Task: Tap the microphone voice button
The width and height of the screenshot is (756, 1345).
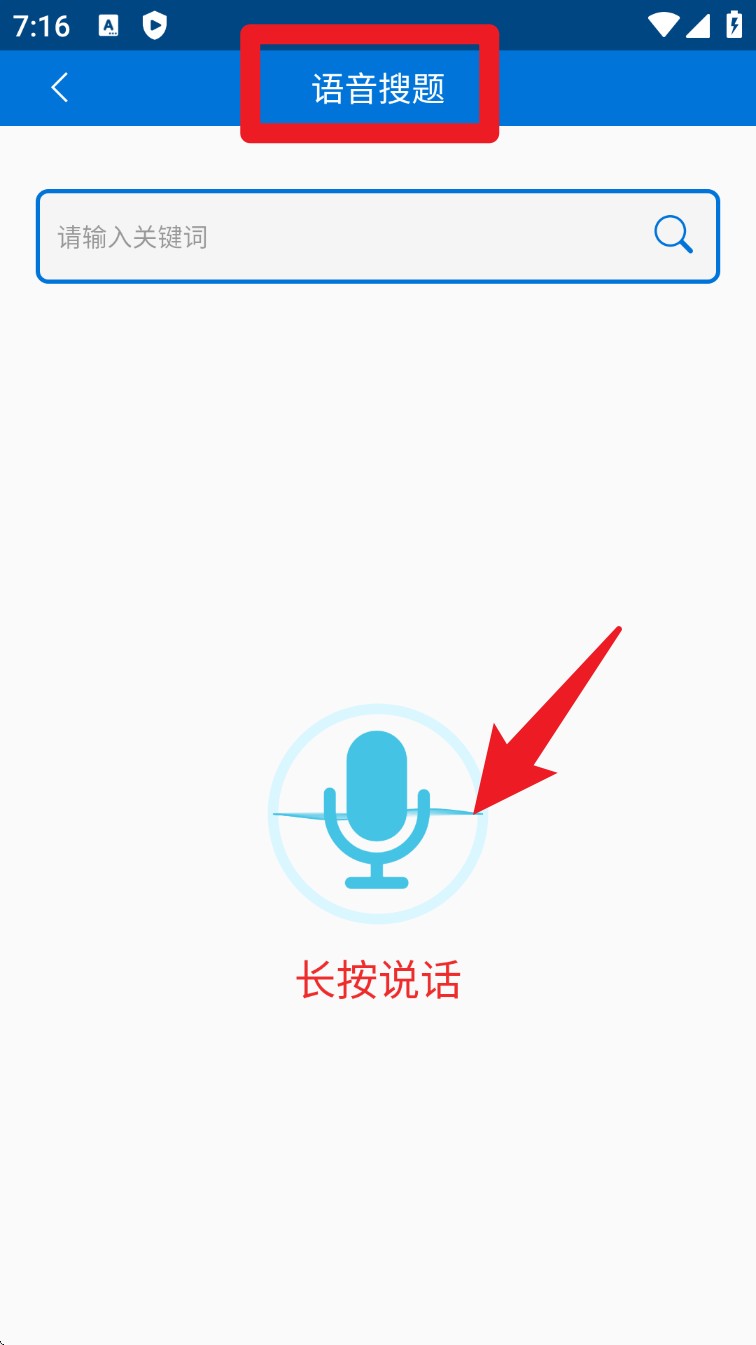Action: [x=377, y=813]
